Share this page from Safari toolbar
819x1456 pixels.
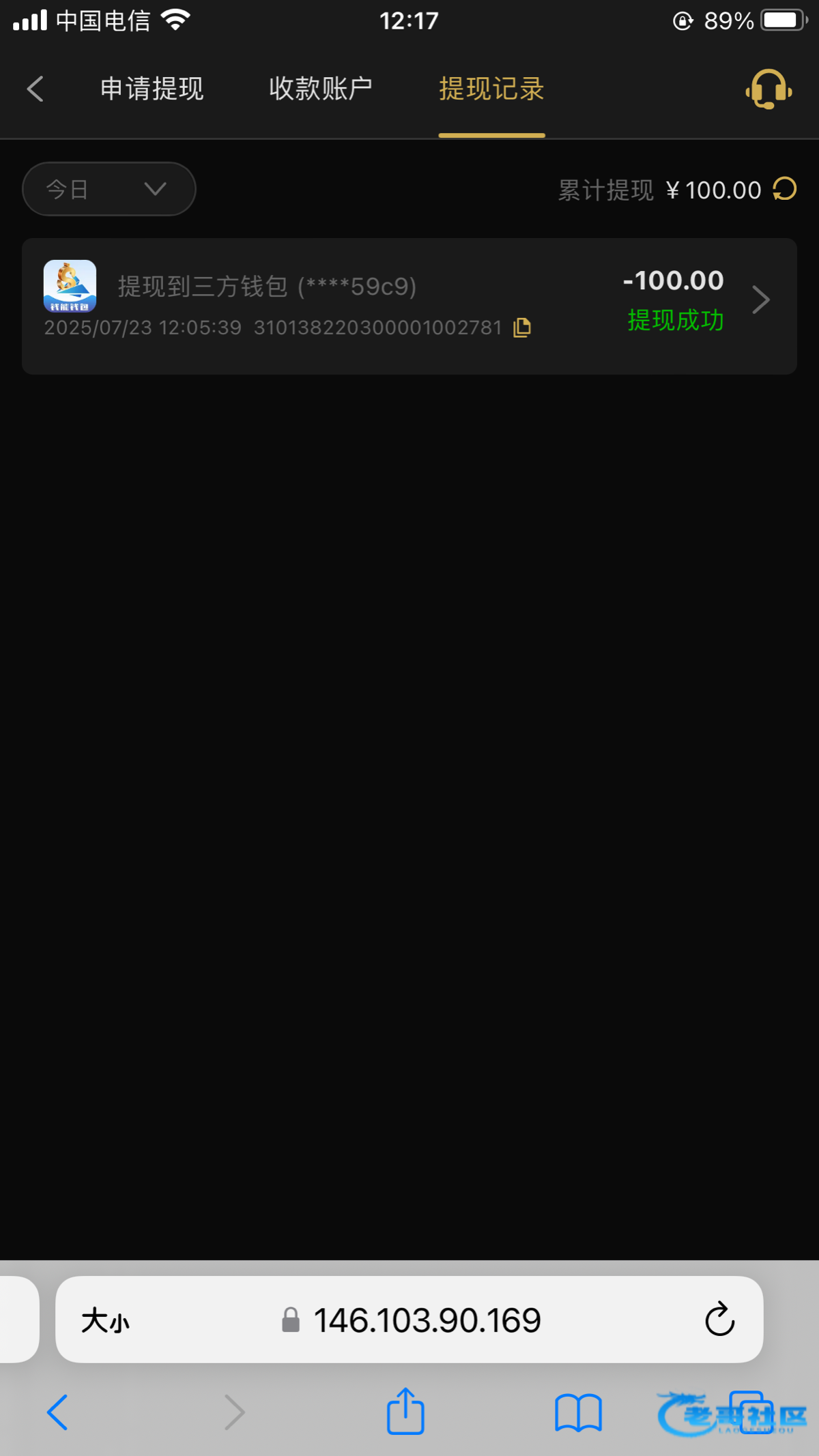click(x=405, y=1411)
